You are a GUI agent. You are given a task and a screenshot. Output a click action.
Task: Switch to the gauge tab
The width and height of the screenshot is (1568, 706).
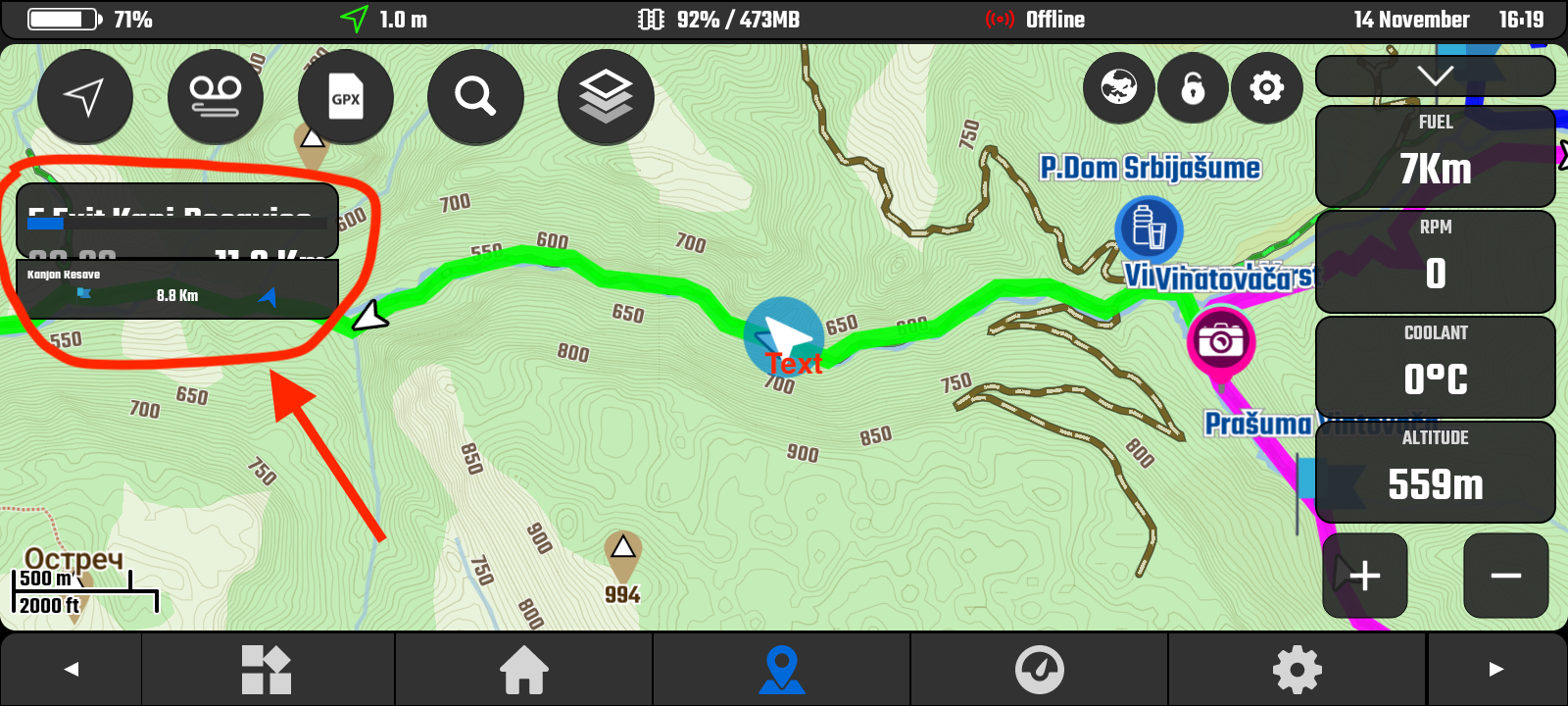pos(1039,670)
